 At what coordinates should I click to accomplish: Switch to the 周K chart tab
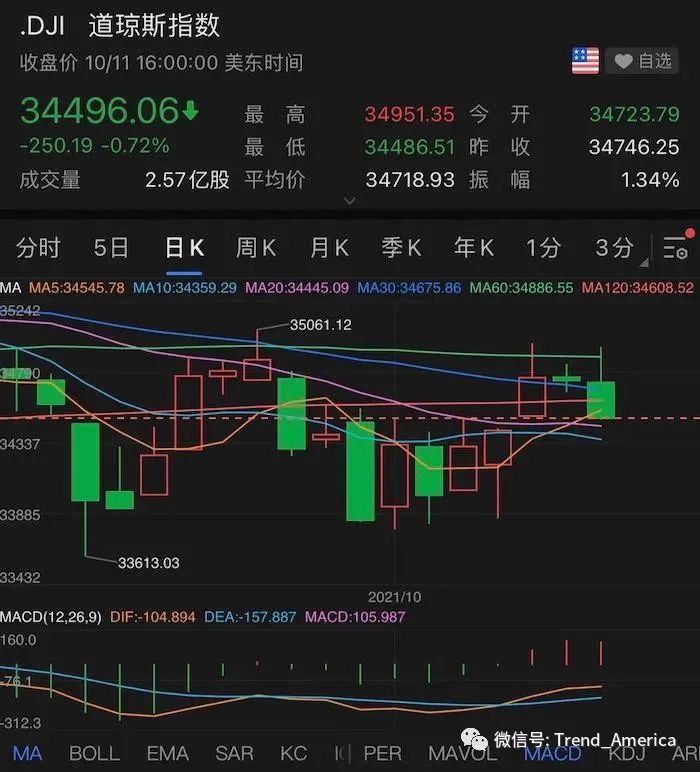click(256, 248)
